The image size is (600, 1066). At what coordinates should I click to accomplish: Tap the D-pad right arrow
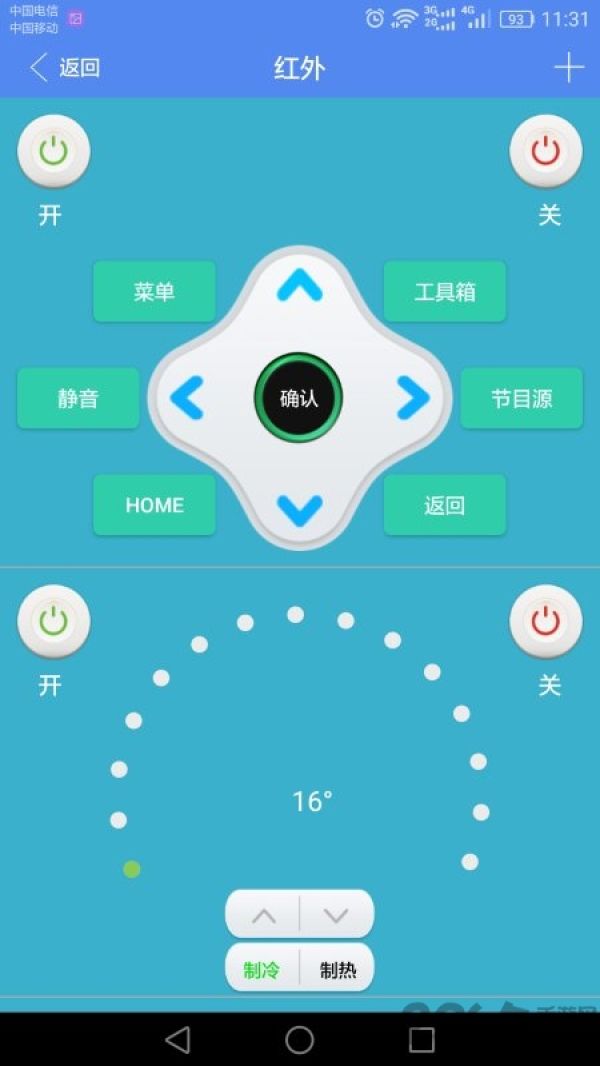pyautogui.click(x=413, y=398)
